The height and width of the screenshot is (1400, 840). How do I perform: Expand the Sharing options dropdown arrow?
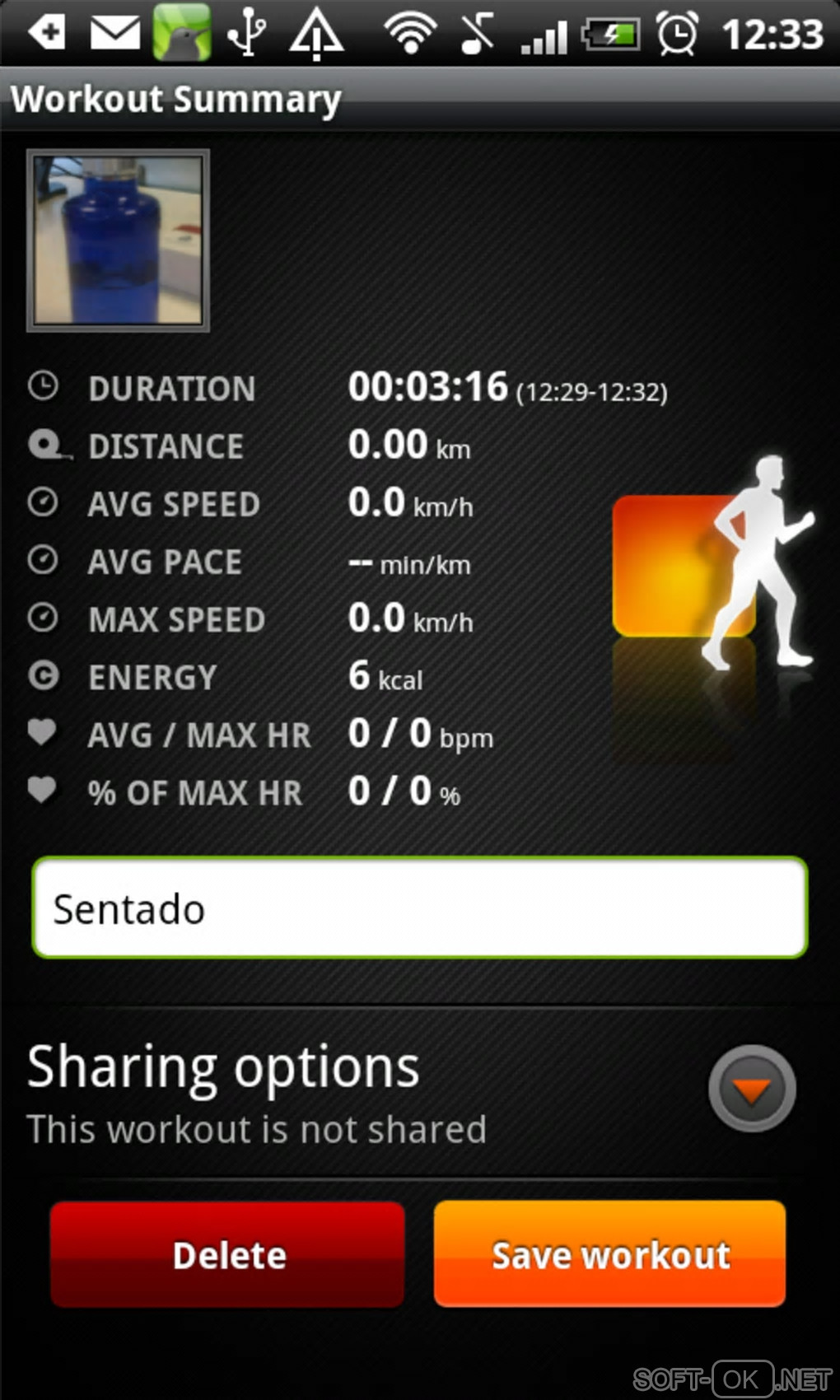(751, 1089)
